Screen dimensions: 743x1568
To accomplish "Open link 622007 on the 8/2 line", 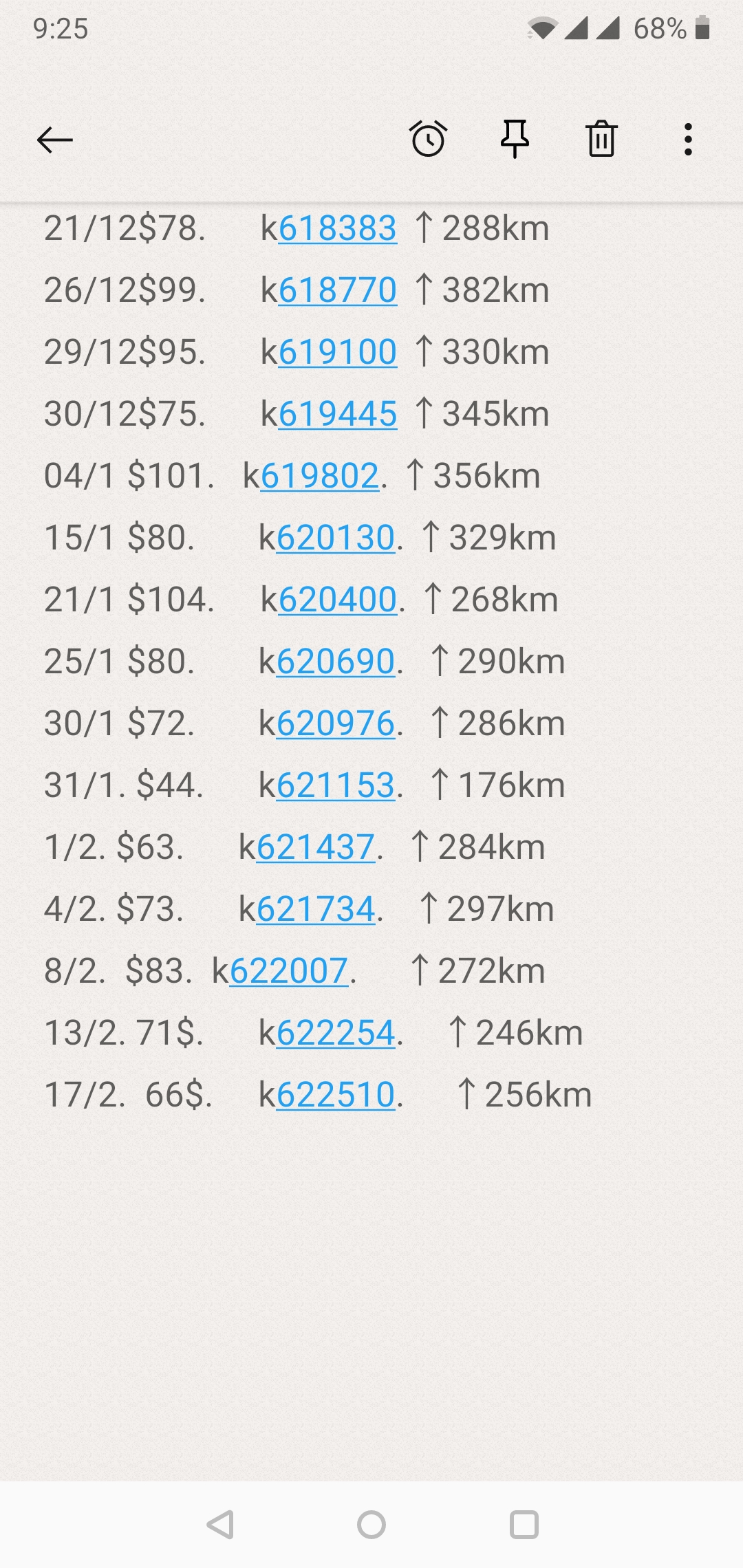I will click(289, 971).
